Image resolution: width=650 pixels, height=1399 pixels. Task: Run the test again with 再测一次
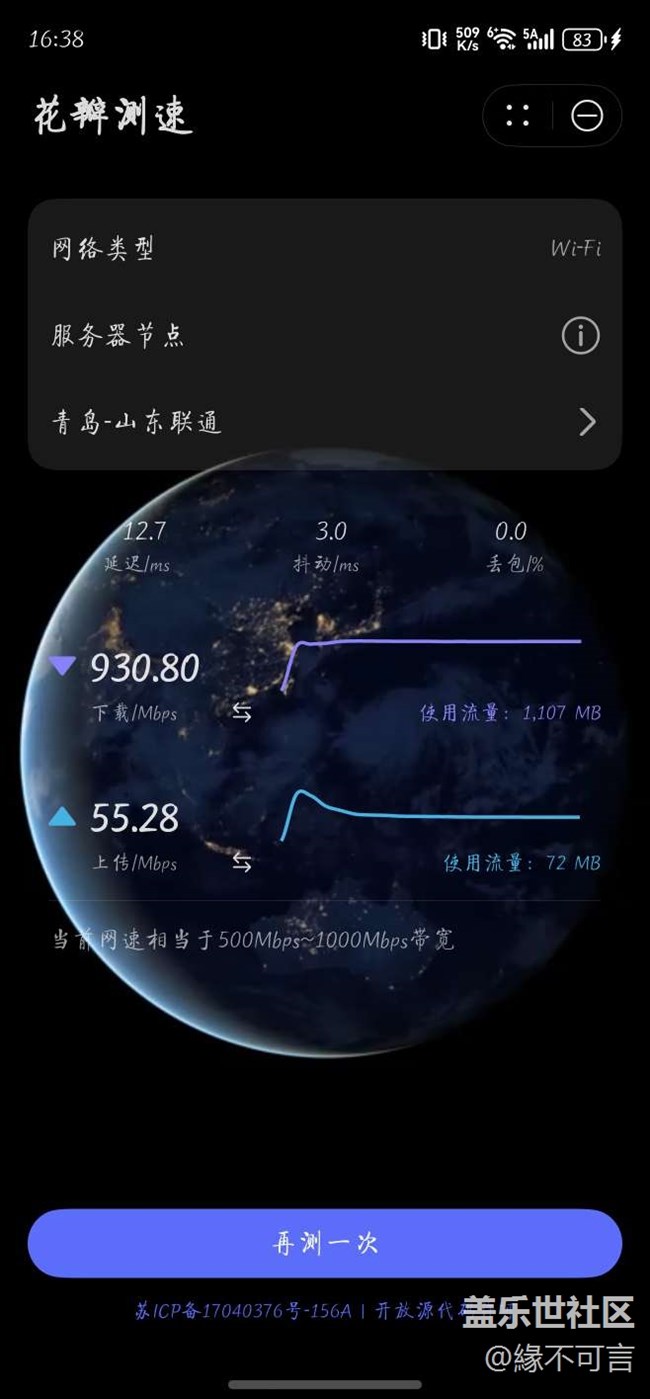click(x=325, y=1243)
